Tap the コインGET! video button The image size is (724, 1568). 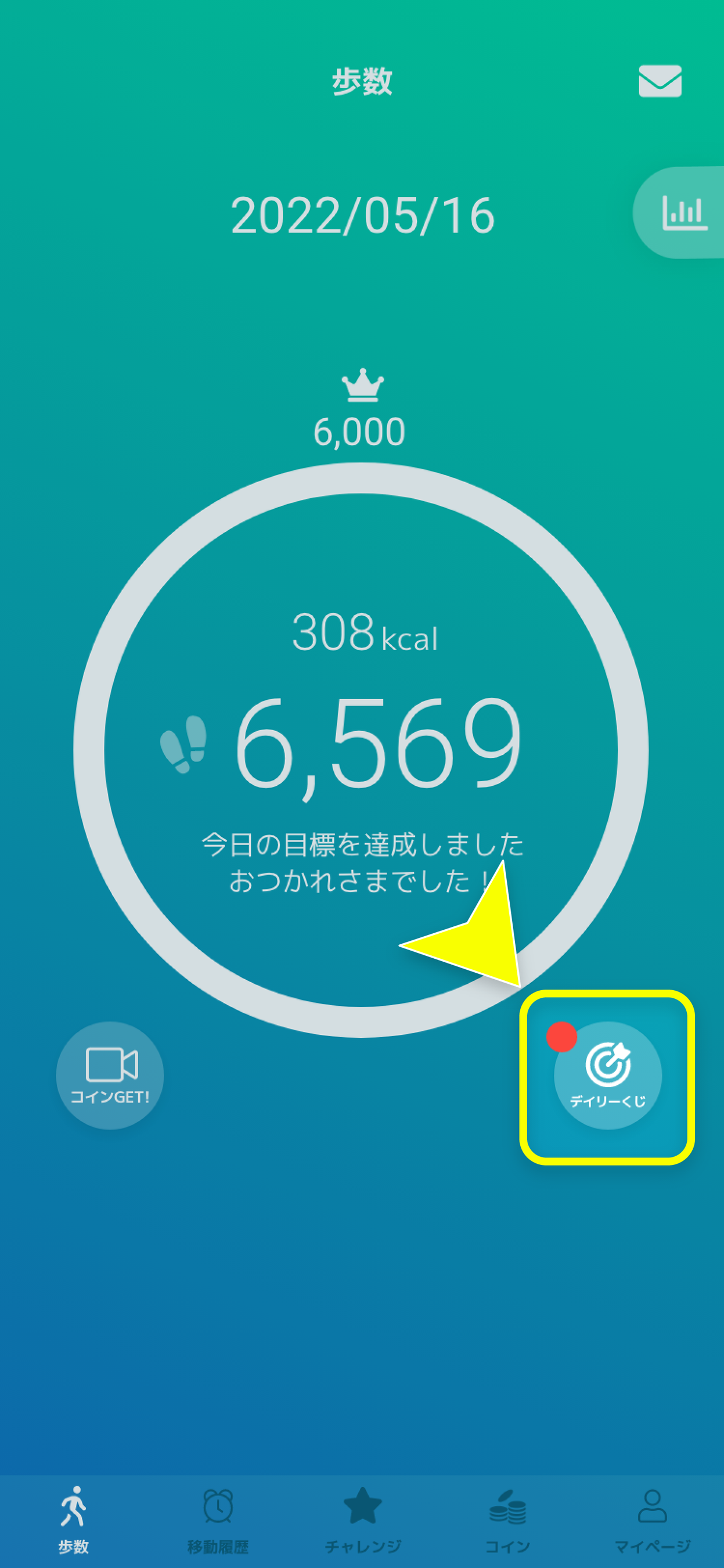click(110, 1076)
